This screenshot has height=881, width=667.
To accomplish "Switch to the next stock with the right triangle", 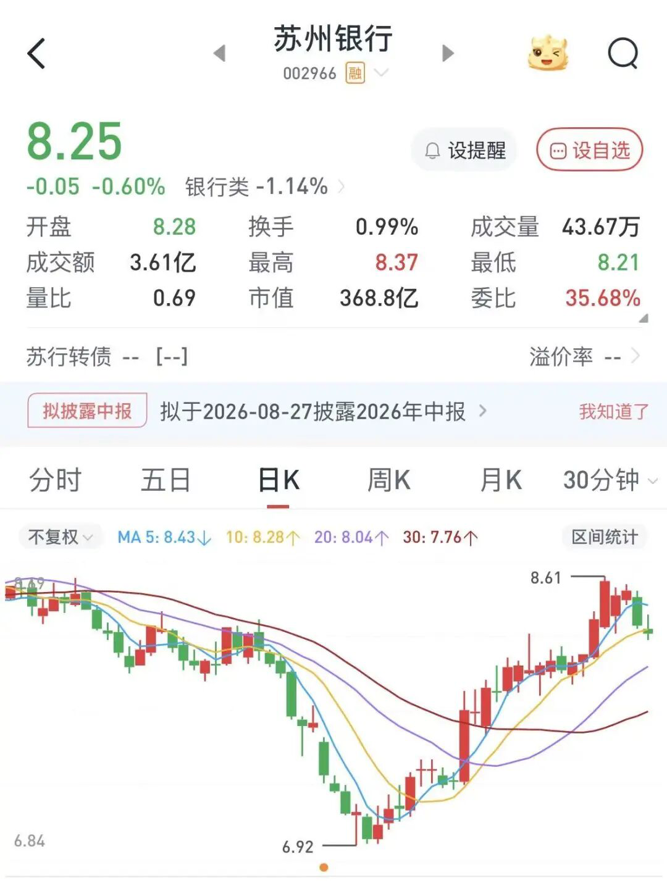I will pos(448,53).
